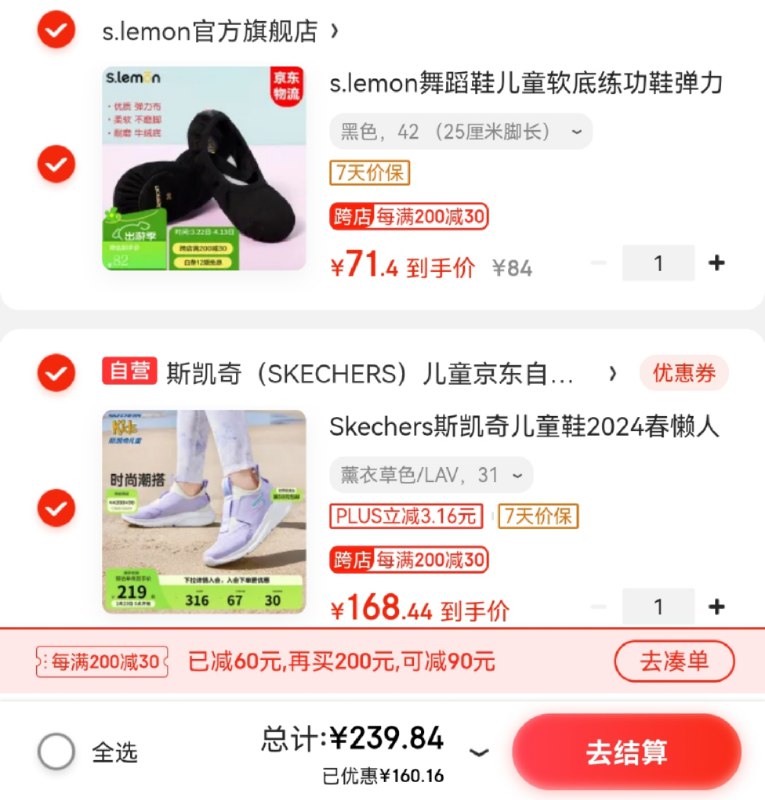The height and width of the screenshot is (800, 765).
Task: View the Skechers kids shoe product image
Action: [204, 512]
